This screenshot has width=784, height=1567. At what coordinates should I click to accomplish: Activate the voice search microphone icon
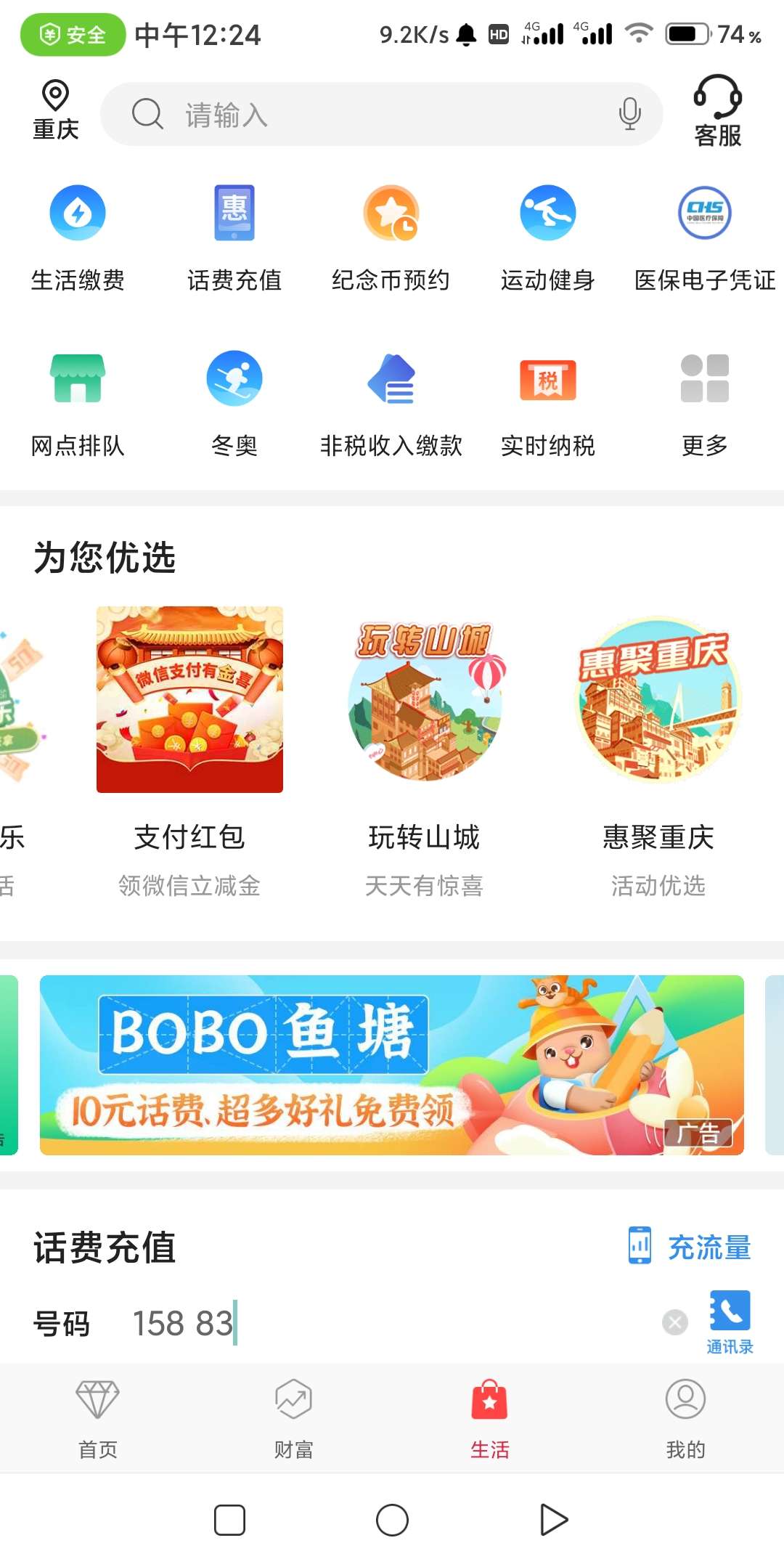629,113
